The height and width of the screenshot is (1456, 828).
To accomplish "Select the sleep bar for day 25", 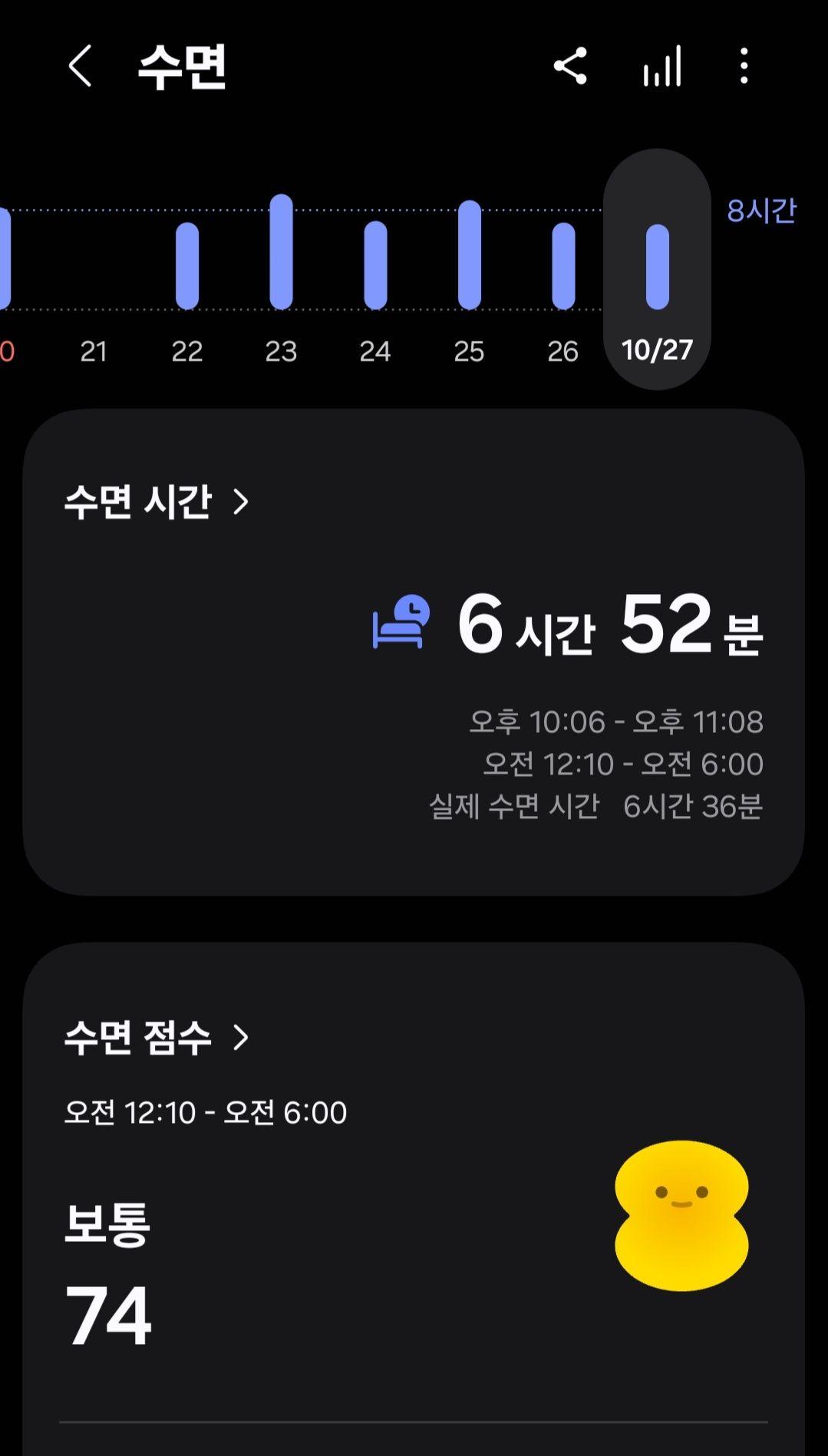I will click(469, 255).
